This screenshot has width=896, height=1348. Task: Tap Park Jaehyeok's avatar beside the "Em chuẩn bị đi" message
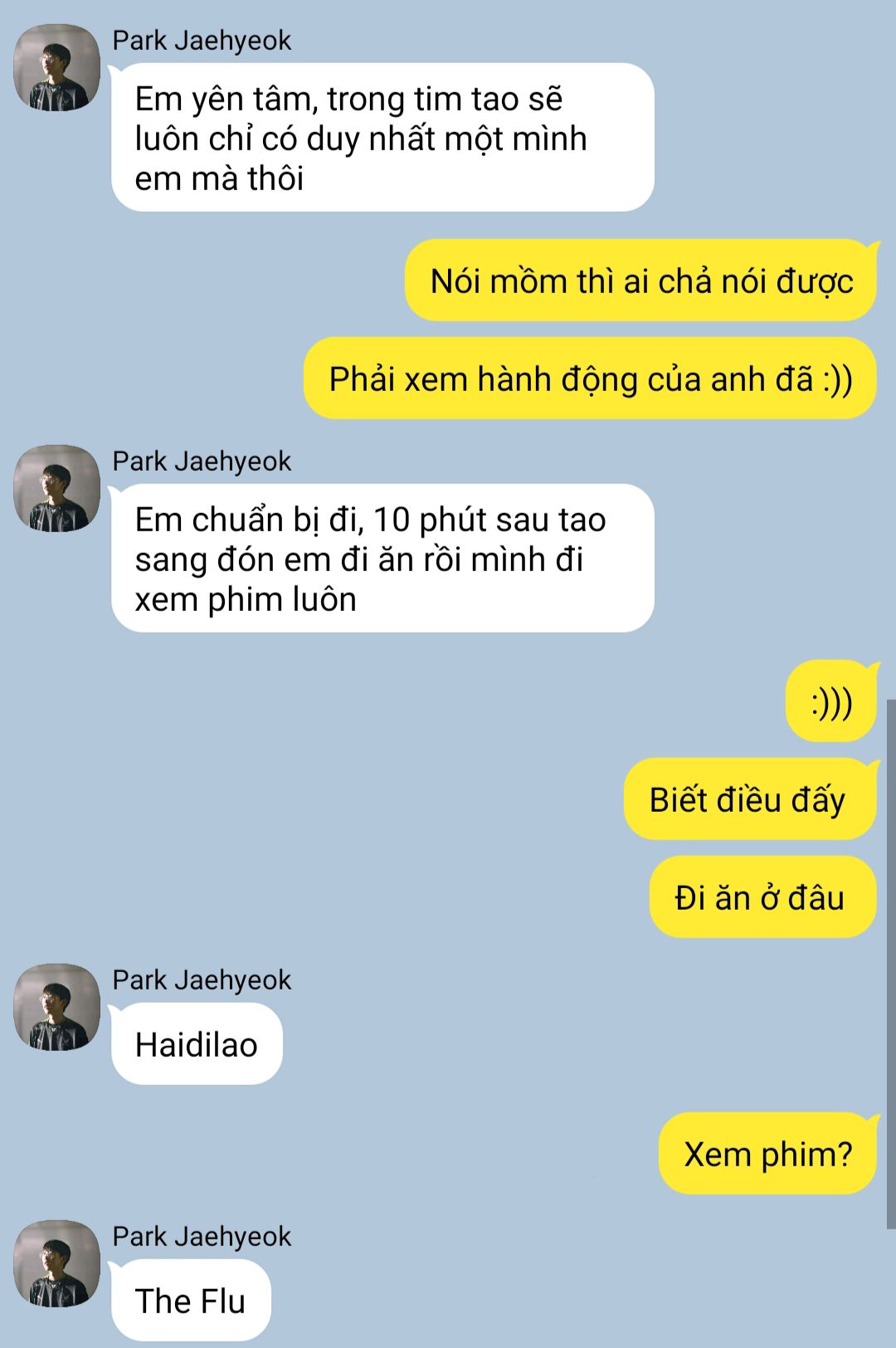click(56, 488)
